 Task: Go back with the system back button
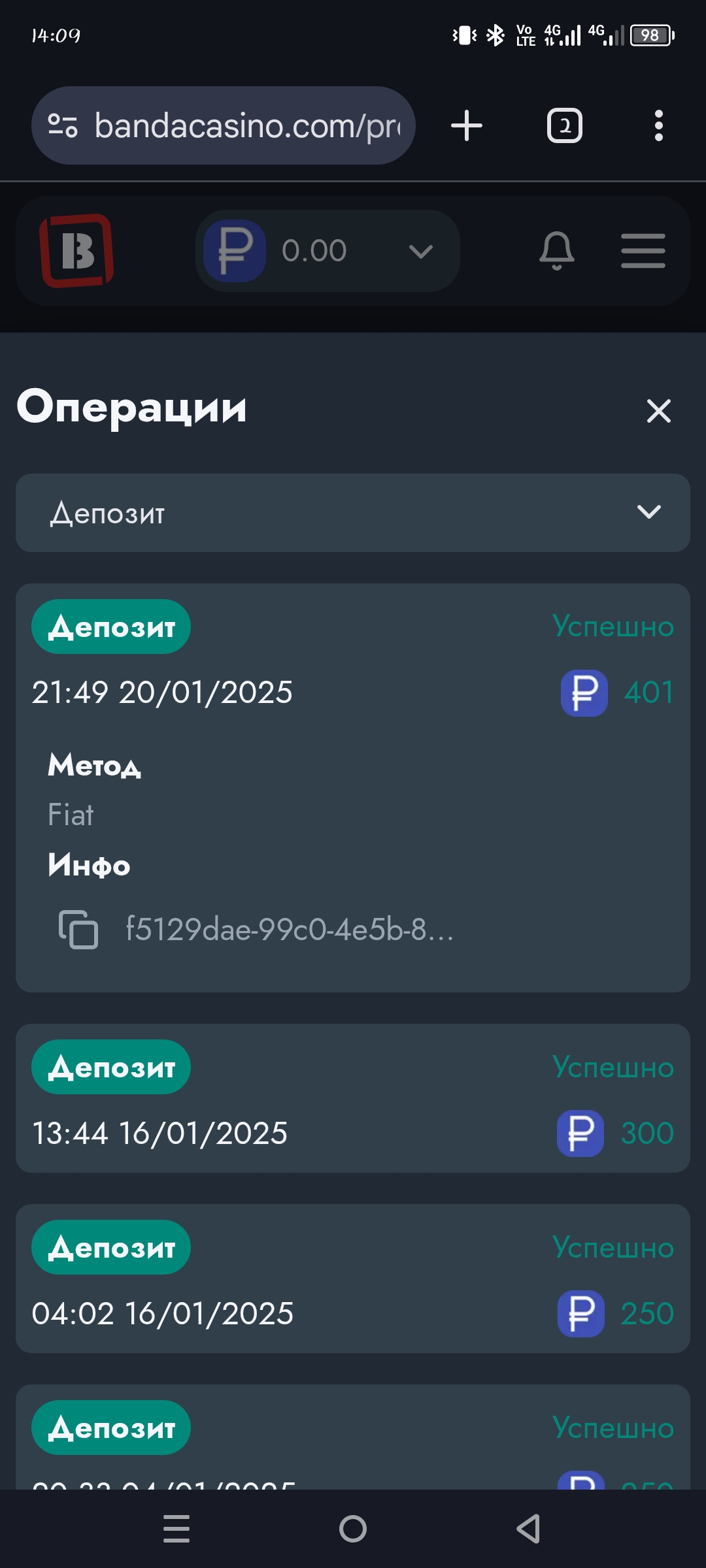pyautogui.click(x=528, y=1529)
